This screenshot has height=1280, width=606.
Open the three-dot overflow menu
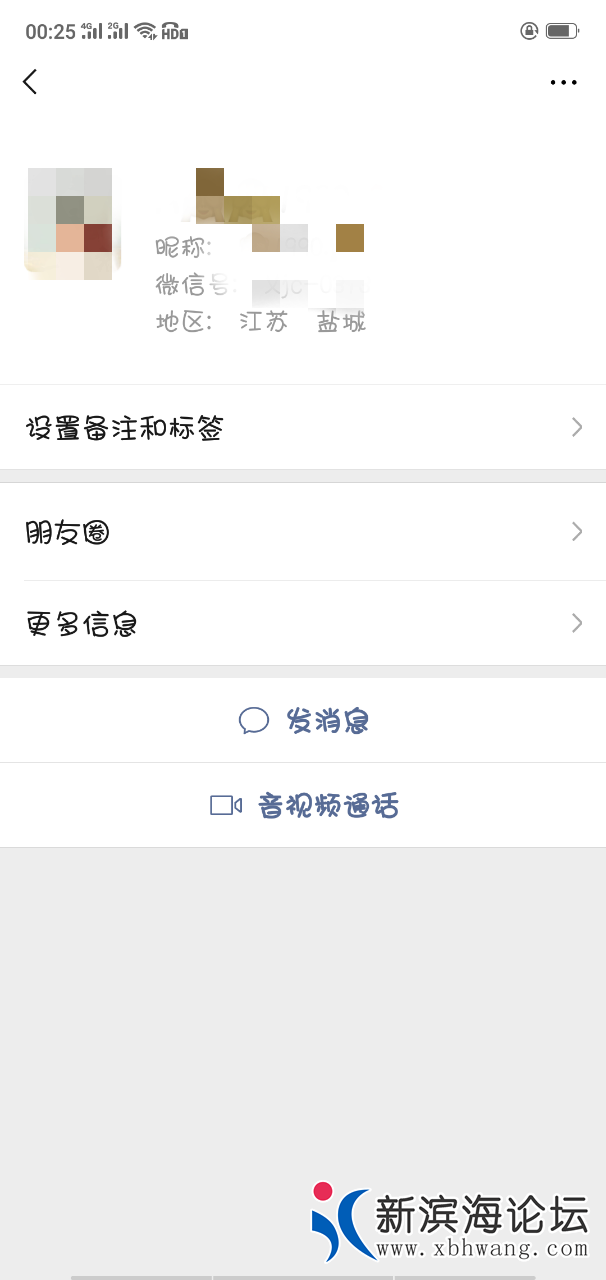[x=563, y=82]
